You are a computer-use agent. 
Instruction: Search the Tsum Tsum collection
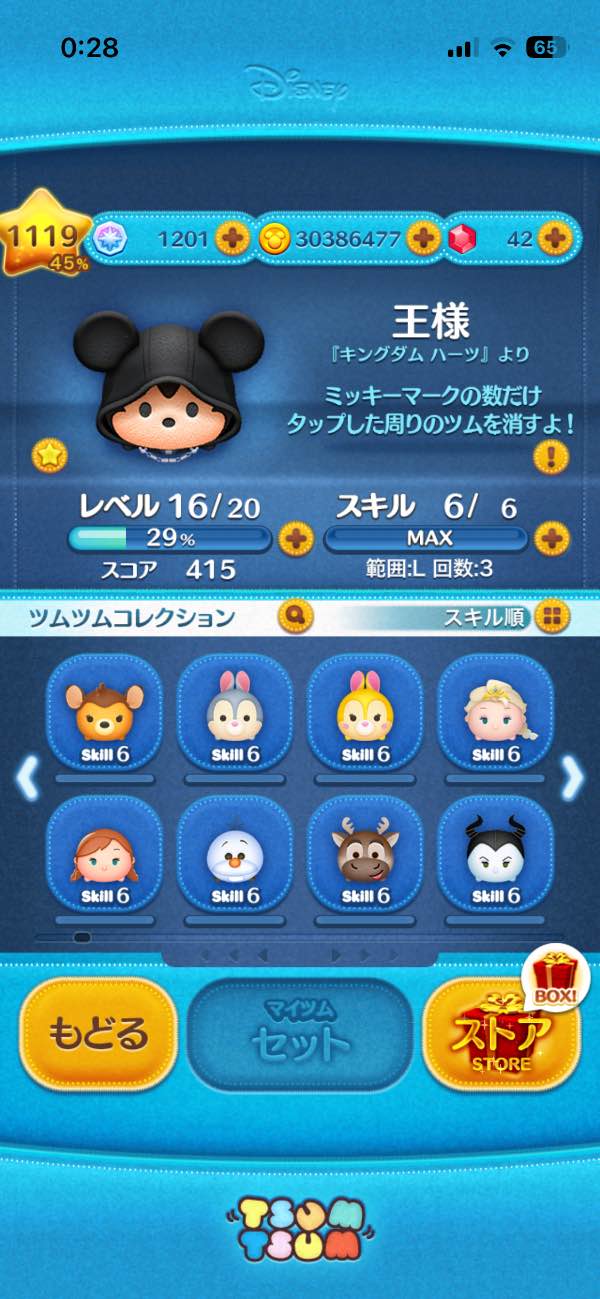point(297,616)
